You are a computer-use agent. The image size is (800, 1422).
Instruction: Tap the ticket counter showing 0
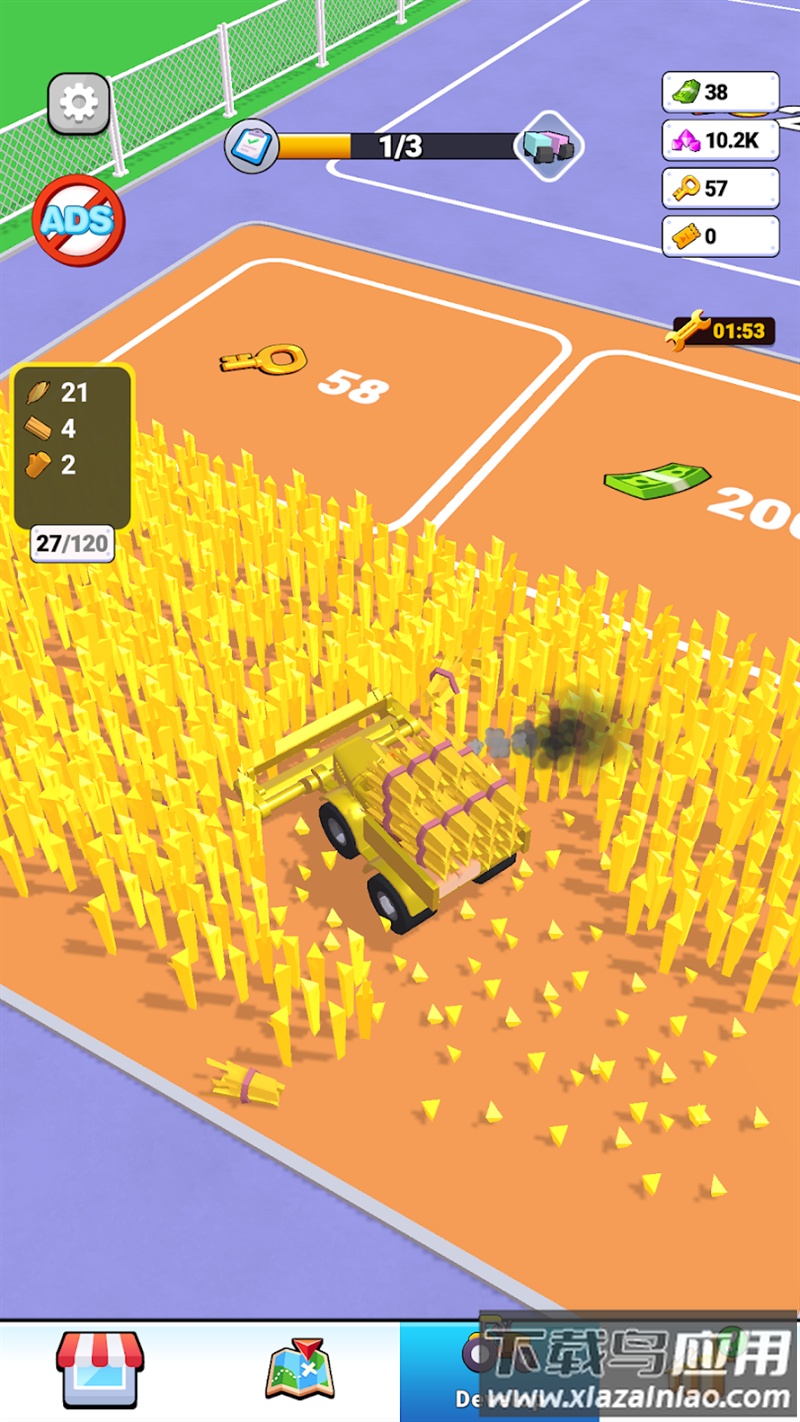tap(720, 235)
